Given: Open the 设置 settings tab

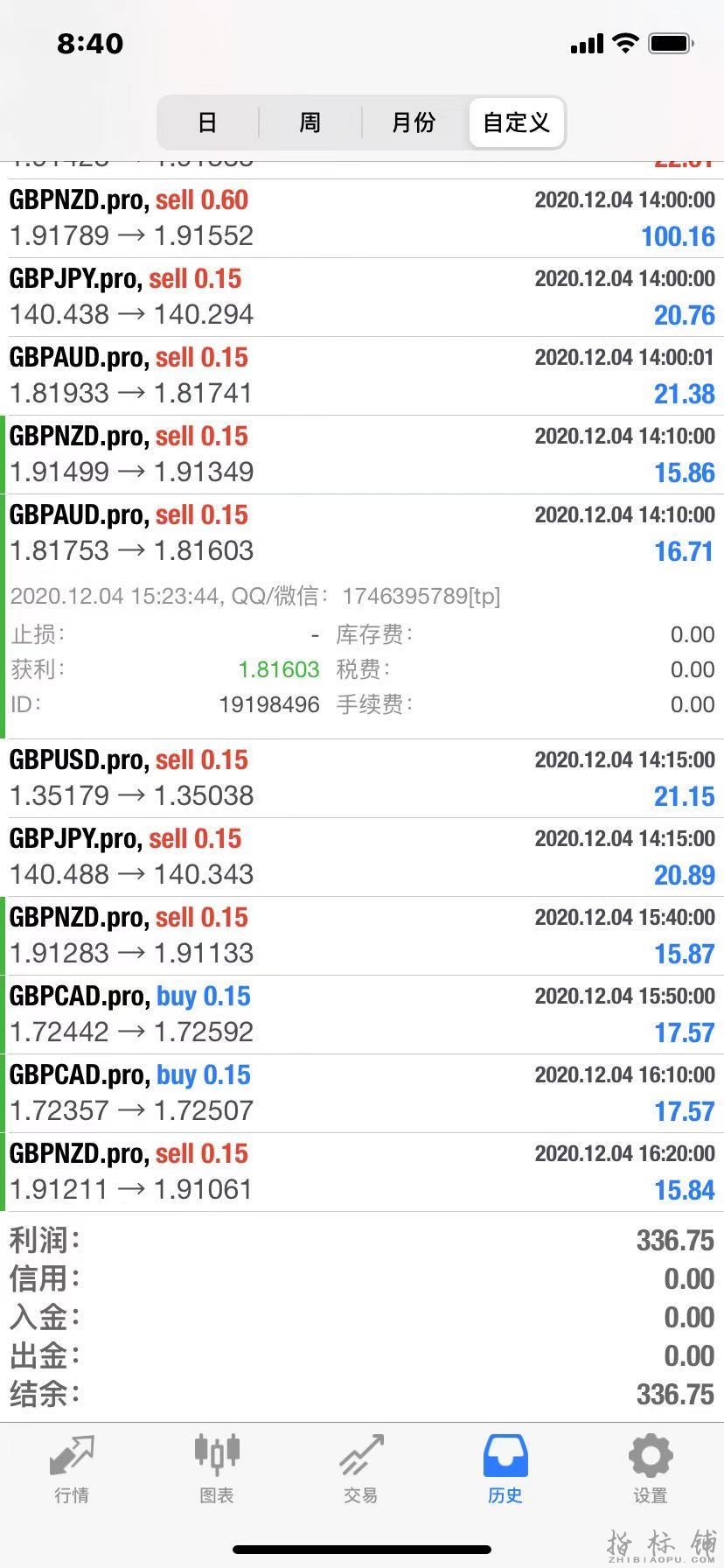Looking at the screenshot, I should (651, 1470).
